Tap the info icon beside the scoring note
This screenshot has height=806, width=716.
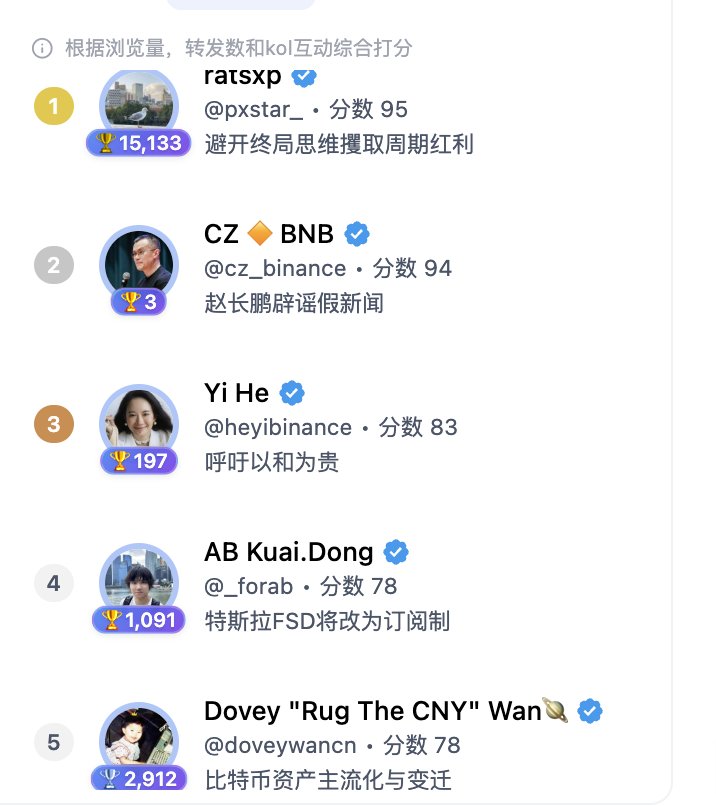42,48
